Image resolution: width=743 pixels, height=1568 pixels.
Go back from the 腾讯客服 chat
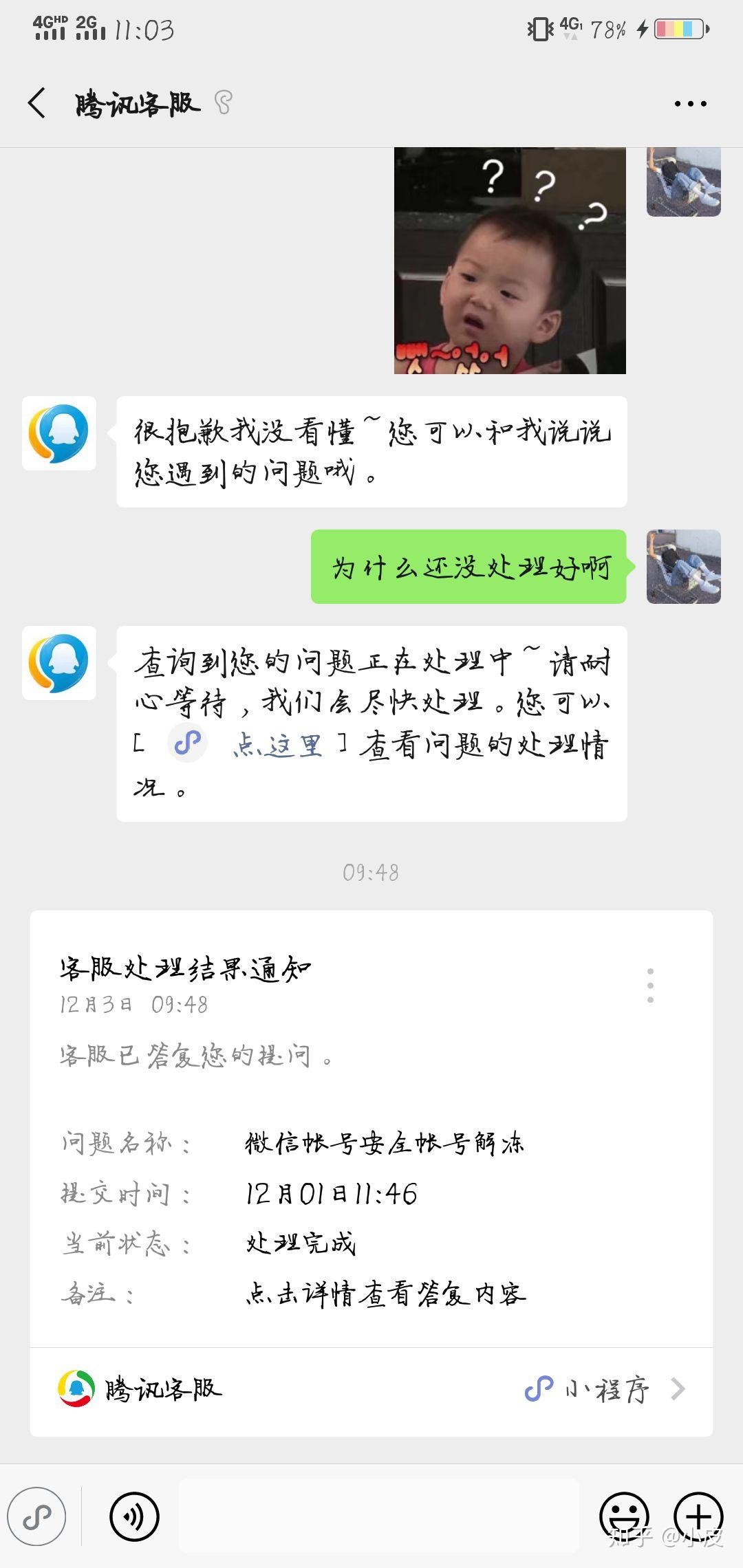point(37,104)
